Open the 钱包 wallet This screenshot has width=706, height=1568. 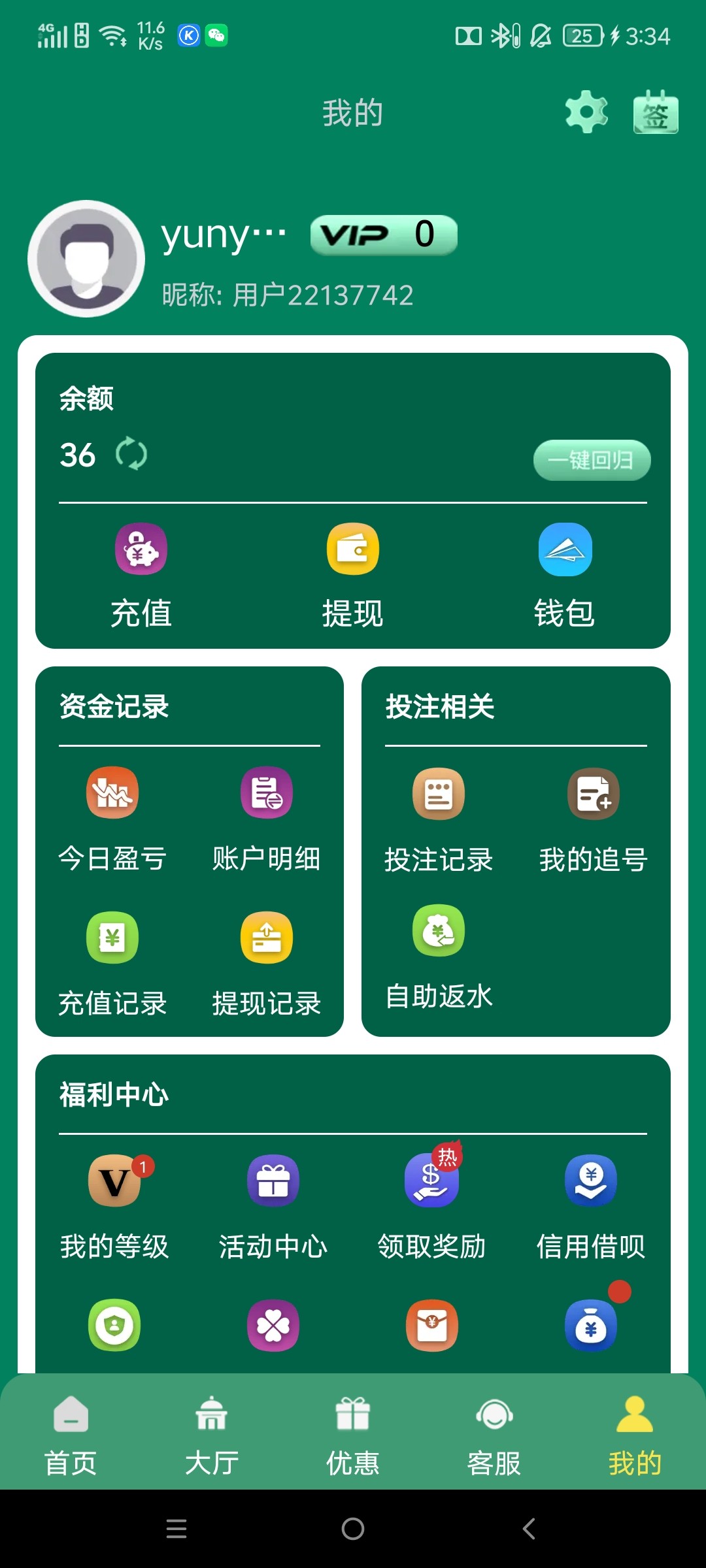[565, 575]
